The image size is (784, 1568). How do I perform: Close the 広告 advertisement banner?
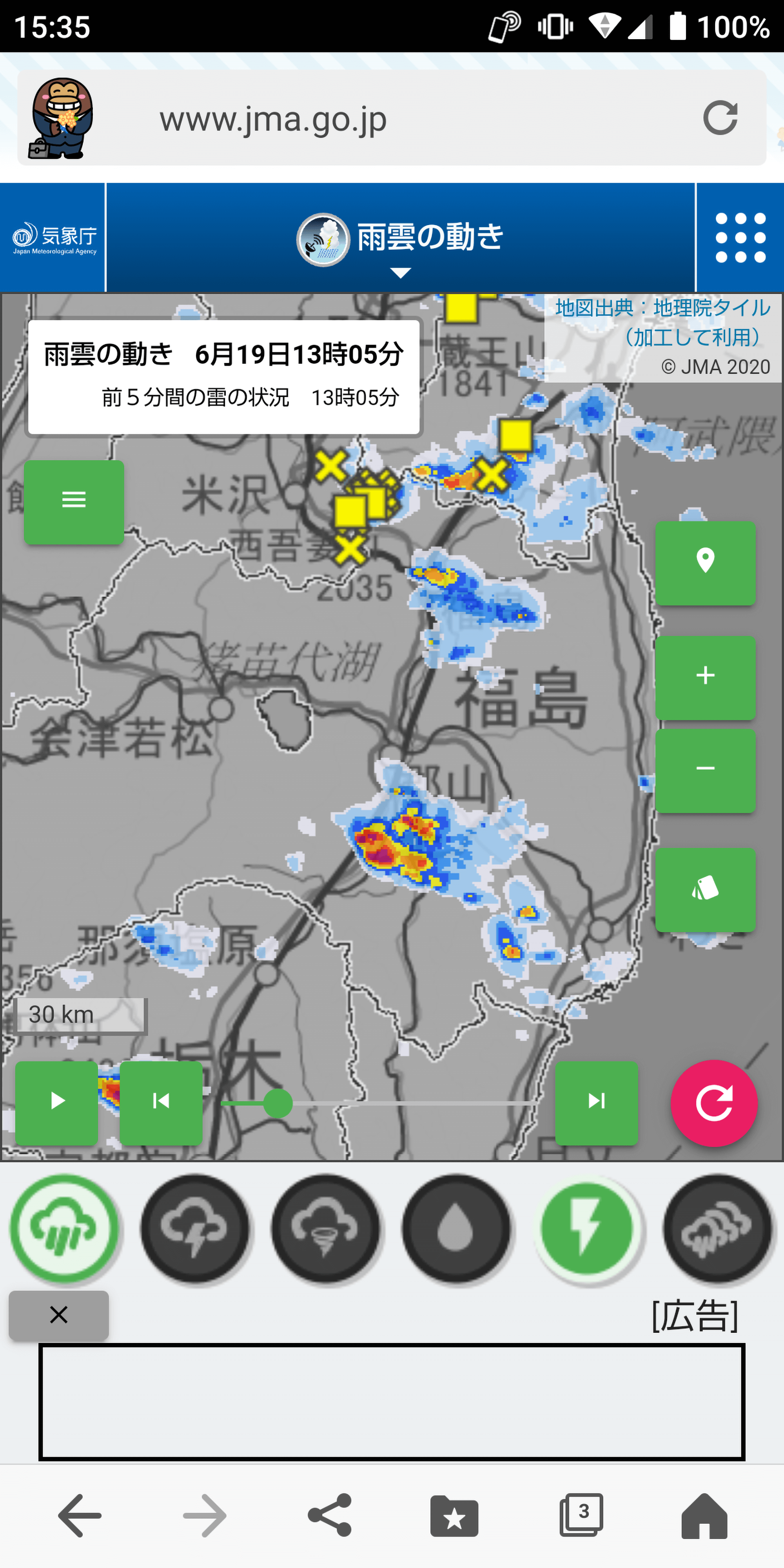58,1315
